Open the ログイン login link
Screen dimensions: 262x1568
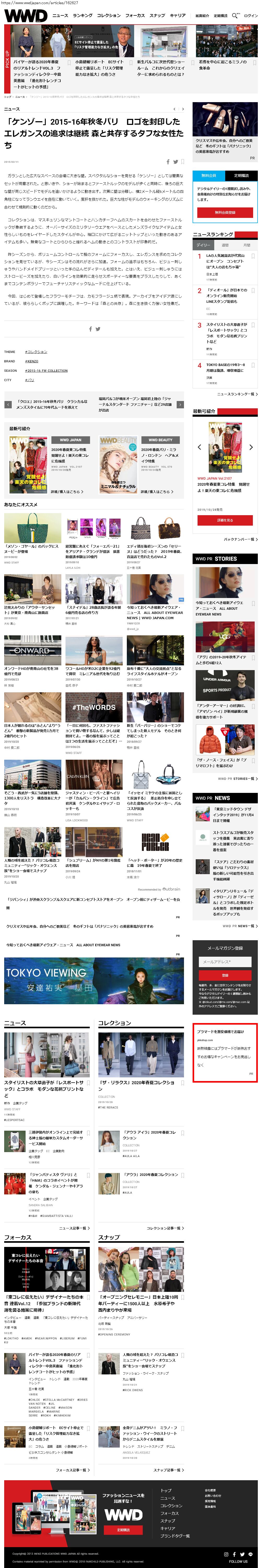pyautogui.click(x=251, y=15)
